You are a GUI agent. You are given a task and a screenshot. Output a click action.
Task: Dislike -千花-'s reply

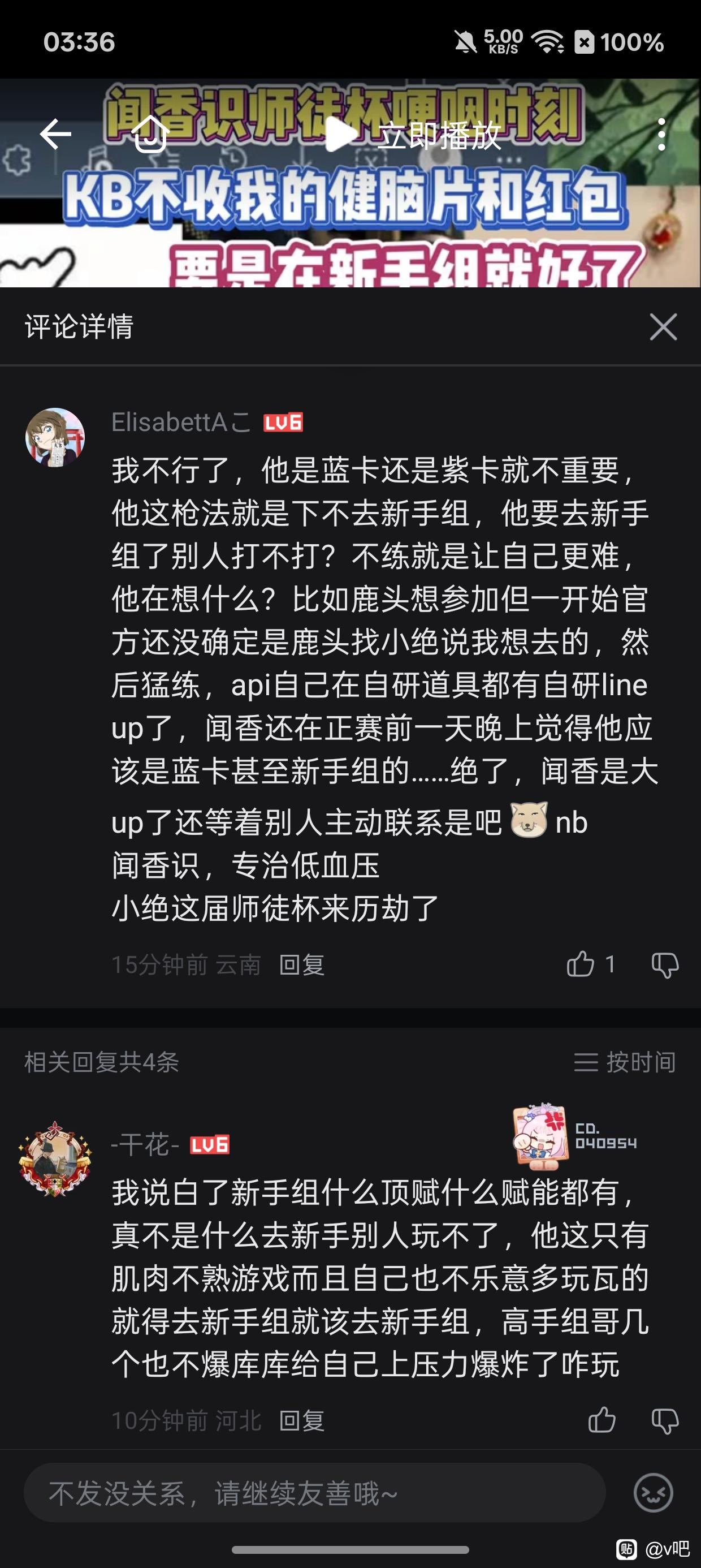664,1421
